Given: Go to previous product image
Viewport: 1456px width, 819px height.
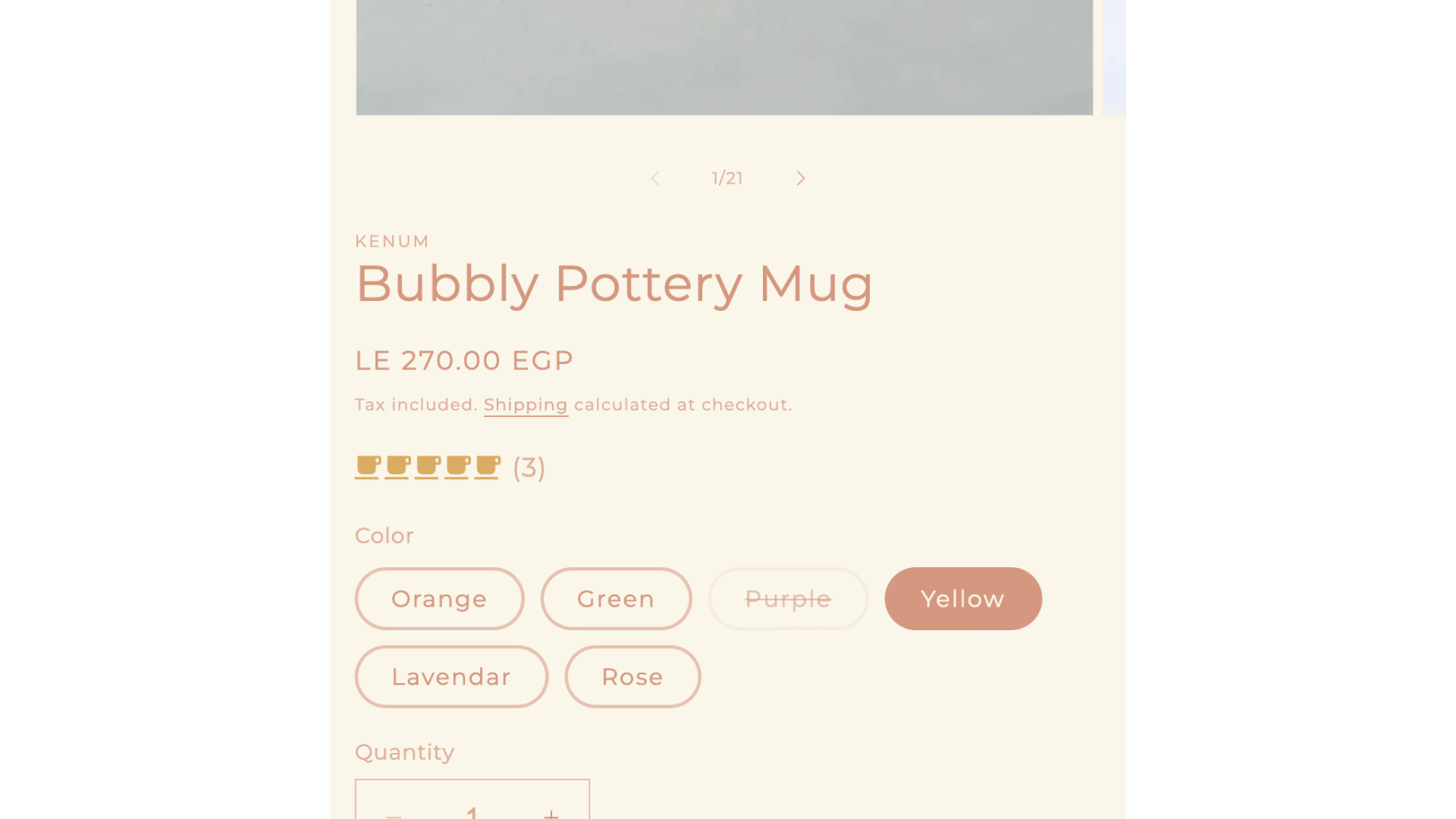Looking at the screenshot, I should pos(655,178).
